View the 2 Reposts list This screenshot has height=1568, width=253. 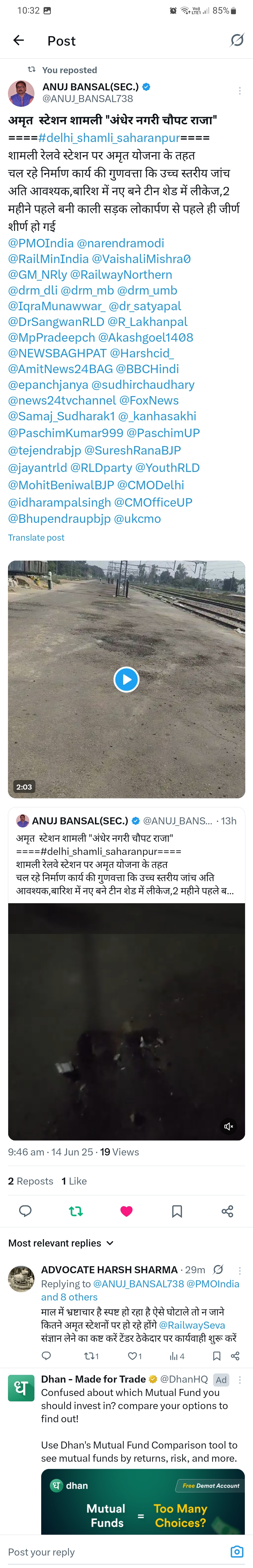click(x=30, y=1181)
